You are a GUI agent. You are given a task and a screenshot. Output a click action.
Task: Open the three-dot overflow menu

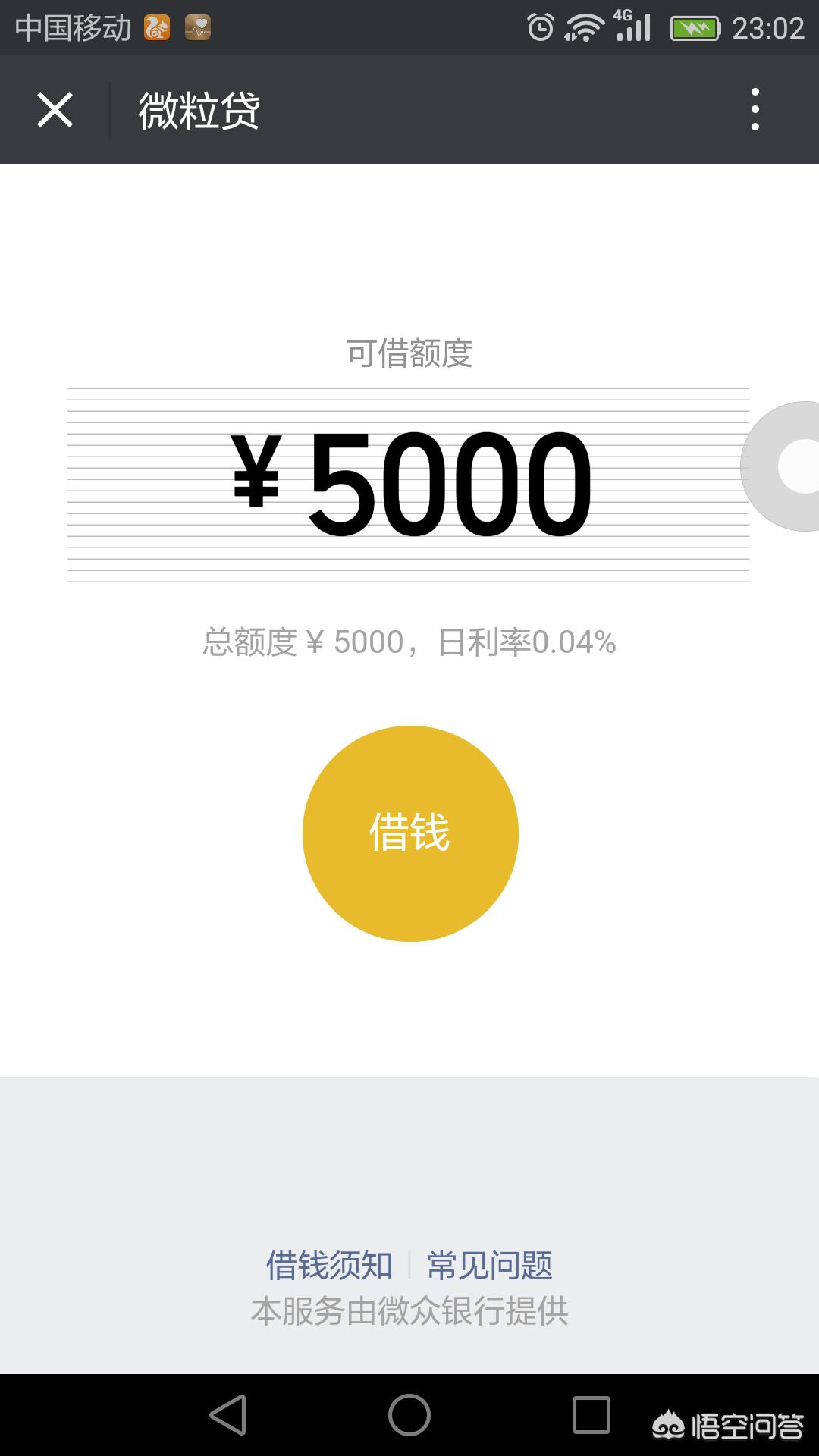coord(755,109)
